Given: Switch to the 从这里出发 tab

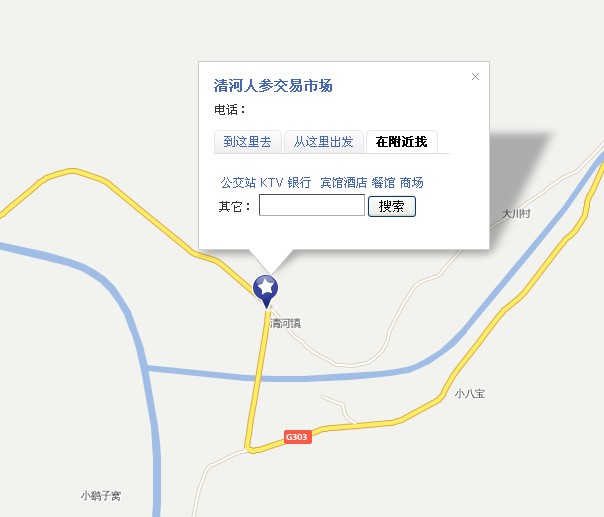Looking at the screenshot, I should click(x=323, y=142).
